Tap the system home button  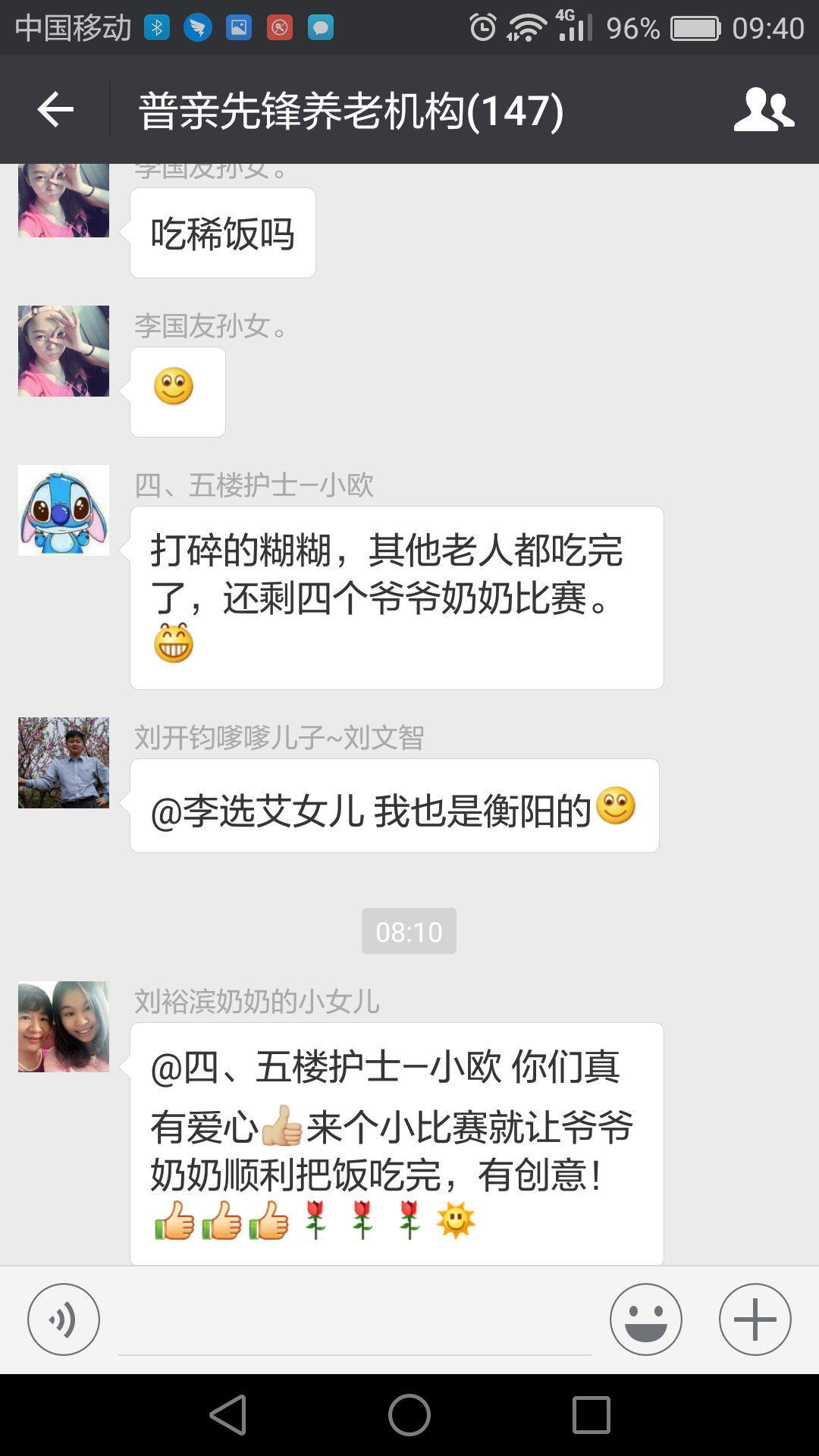tap(409, 1415)
